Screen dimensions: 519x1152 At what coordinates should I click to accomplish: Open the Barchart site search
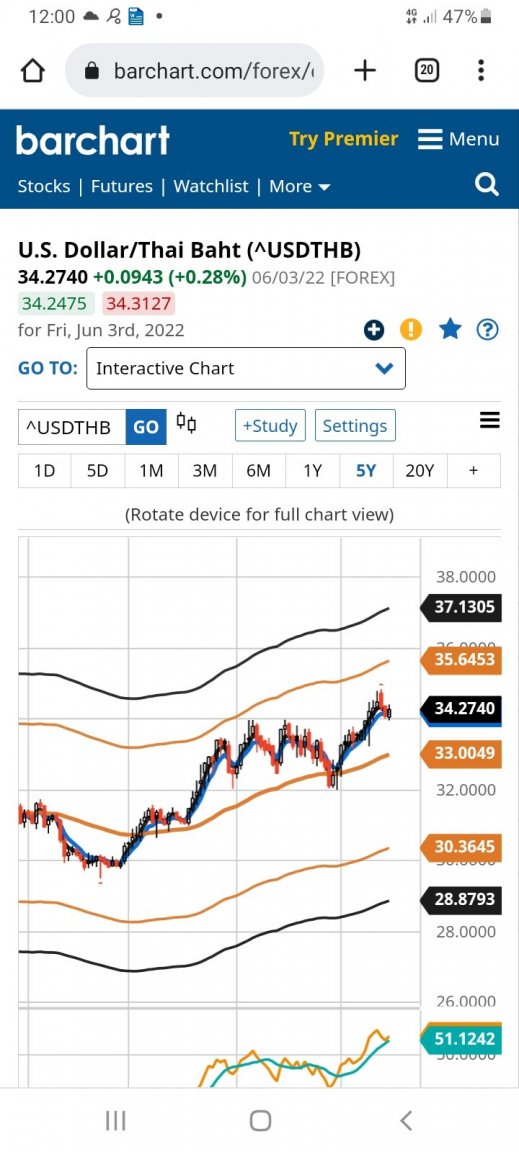[x=487, y=184]
